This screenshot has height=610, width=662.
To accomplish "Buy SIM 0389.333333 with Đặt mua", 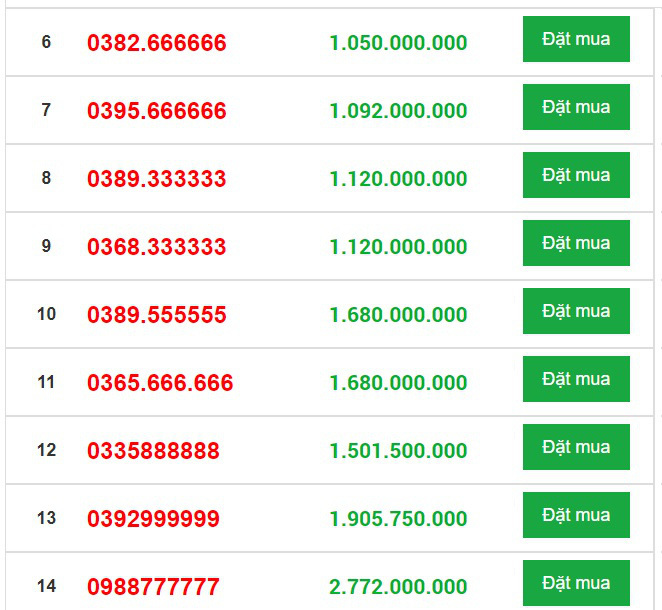I will pyautogui.click(x=576, y=175).
